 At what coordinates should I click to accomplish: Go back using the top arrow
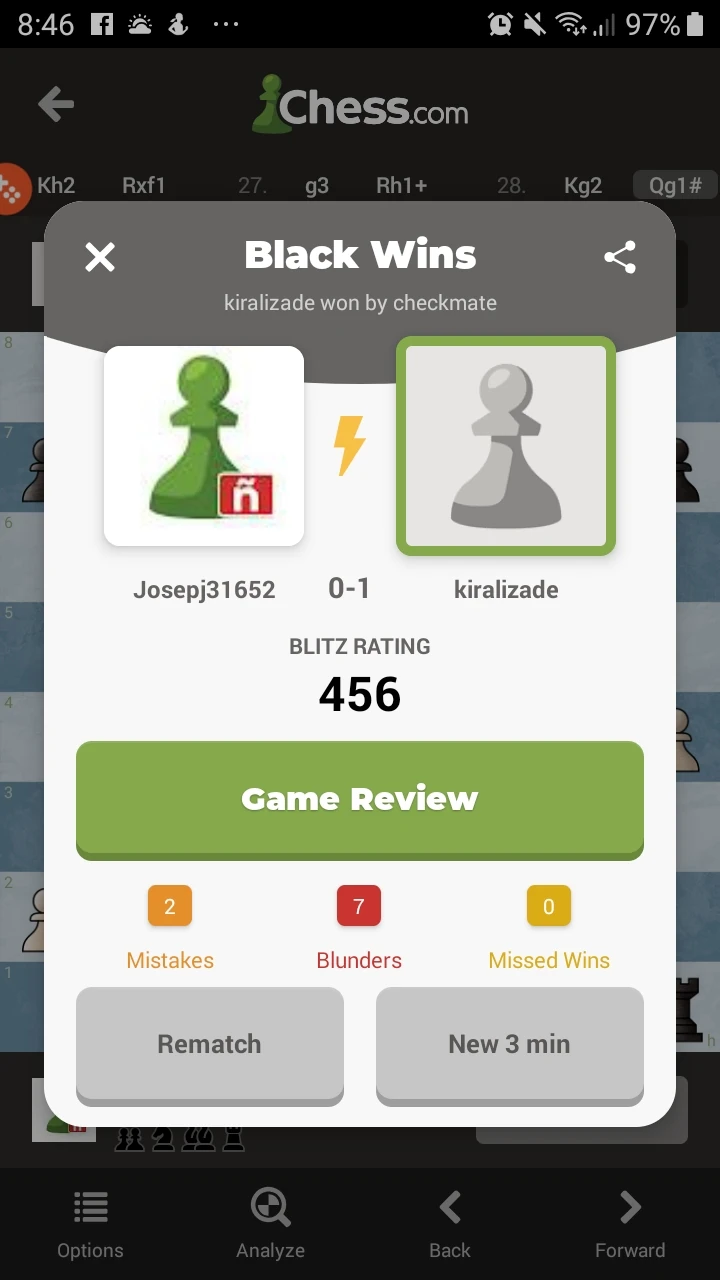[56, 104]
